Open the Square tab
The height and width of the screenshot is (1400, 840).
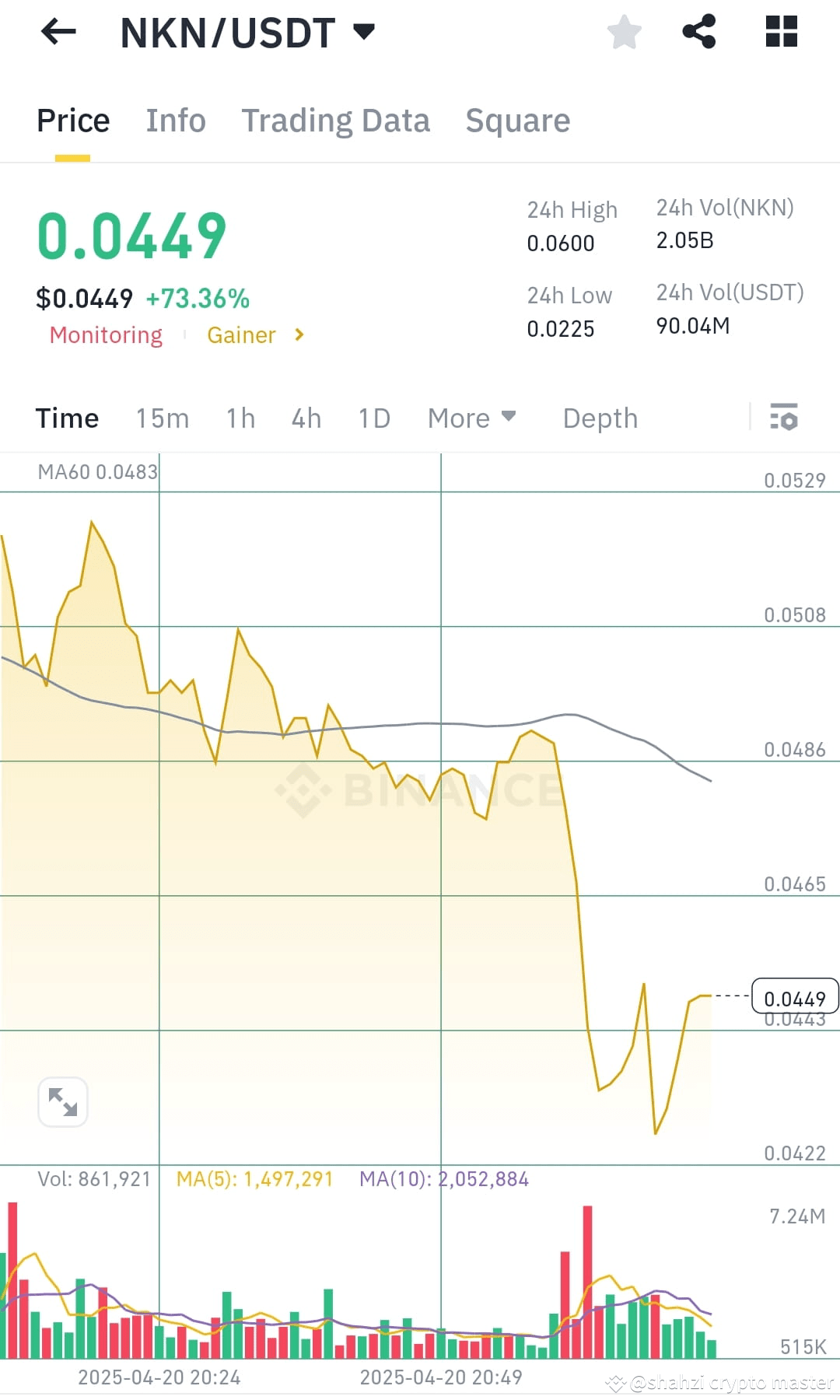pyautogui.click(x=517, y=120)
